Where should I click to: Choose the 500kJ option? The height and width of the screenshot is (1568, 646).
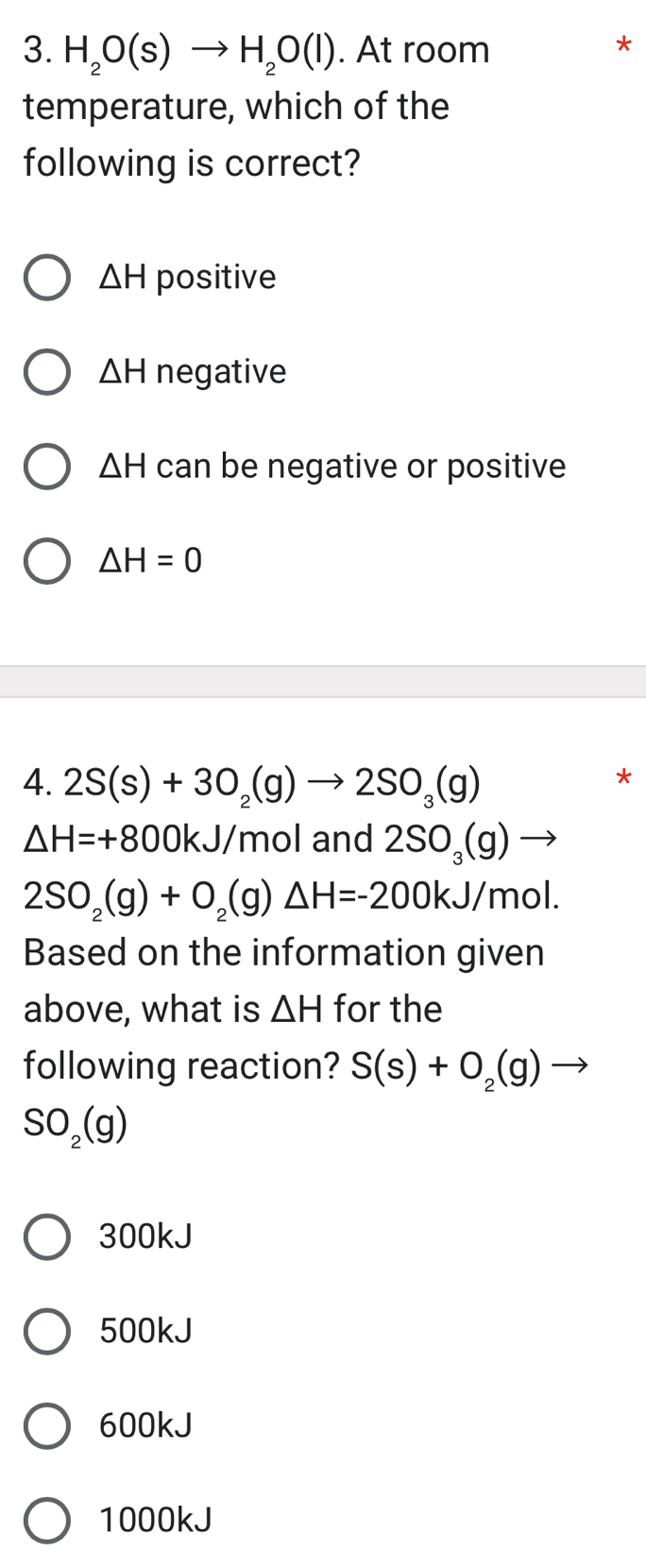click(x=46, y=1331)
